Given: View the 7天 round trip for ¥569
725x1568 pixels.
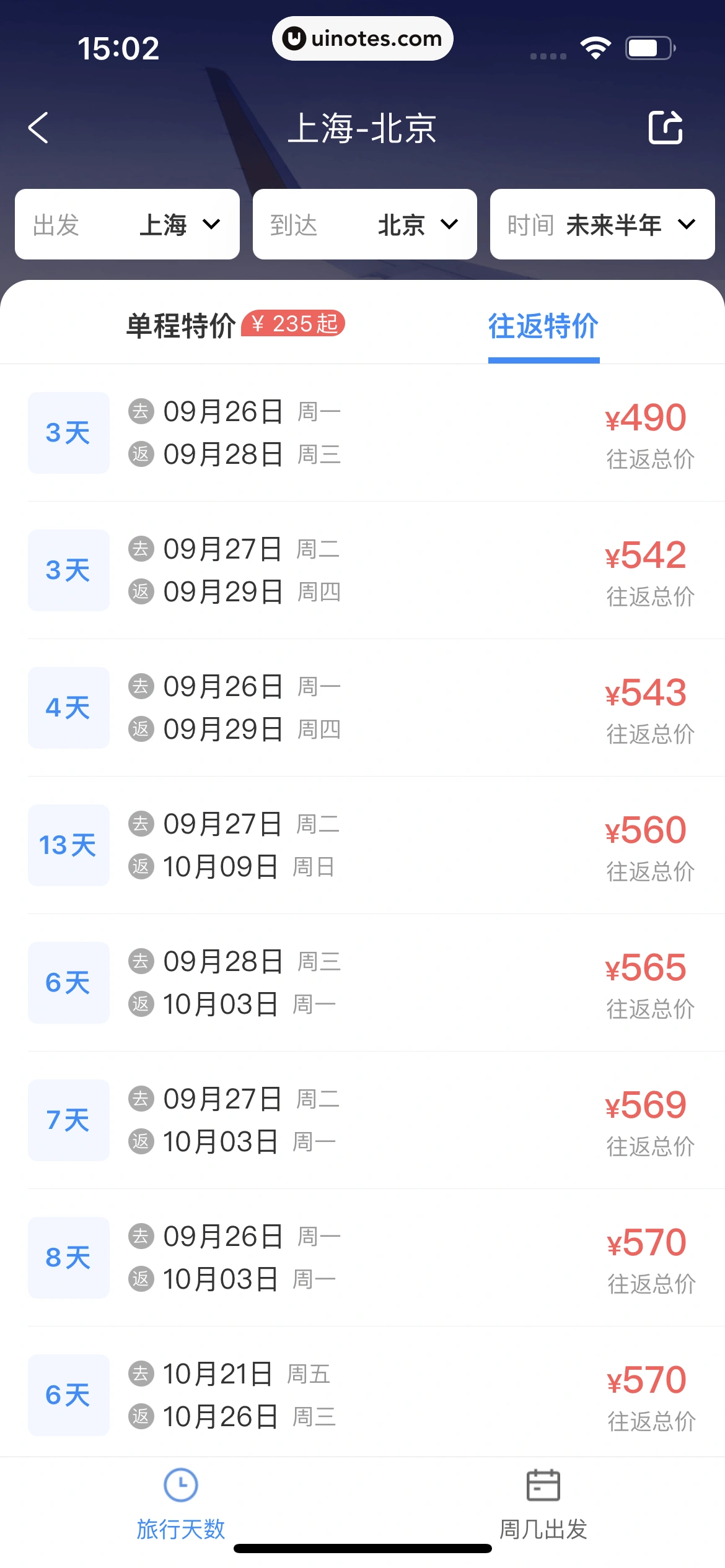Looking at the screenshot, I should [362, 1120].
